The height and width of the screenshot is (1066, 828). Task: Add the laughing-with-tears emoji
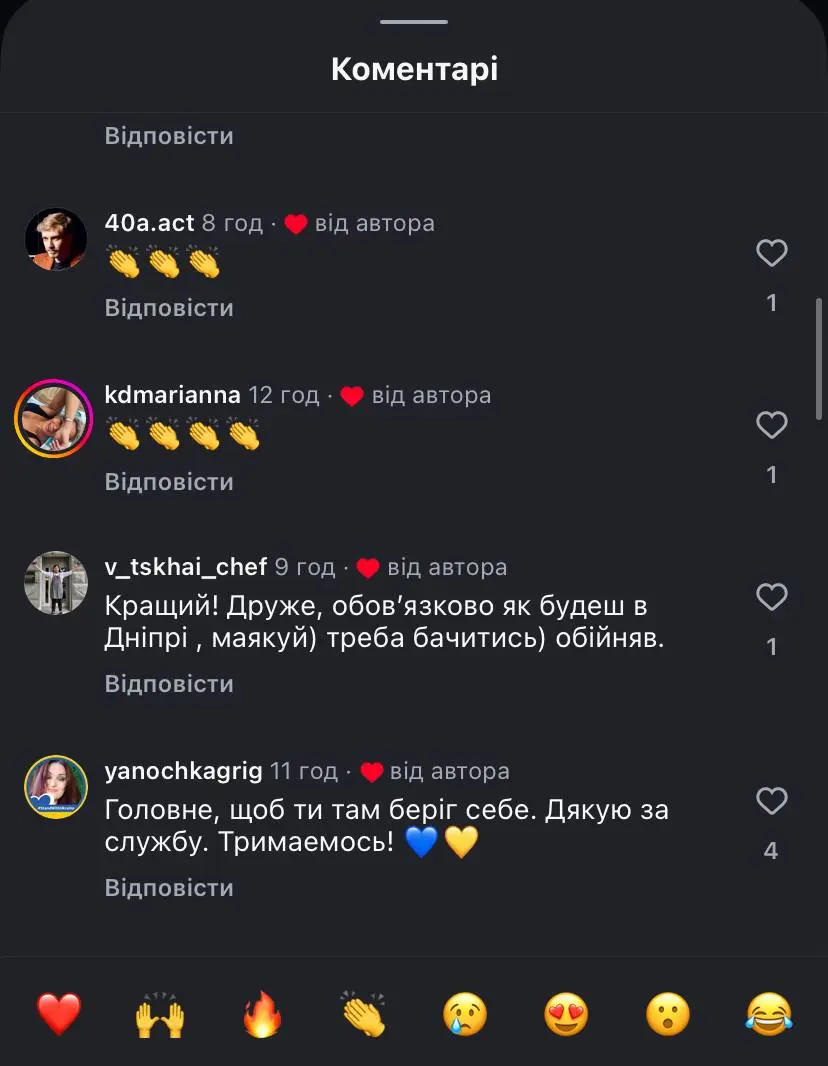point(769,1014)
